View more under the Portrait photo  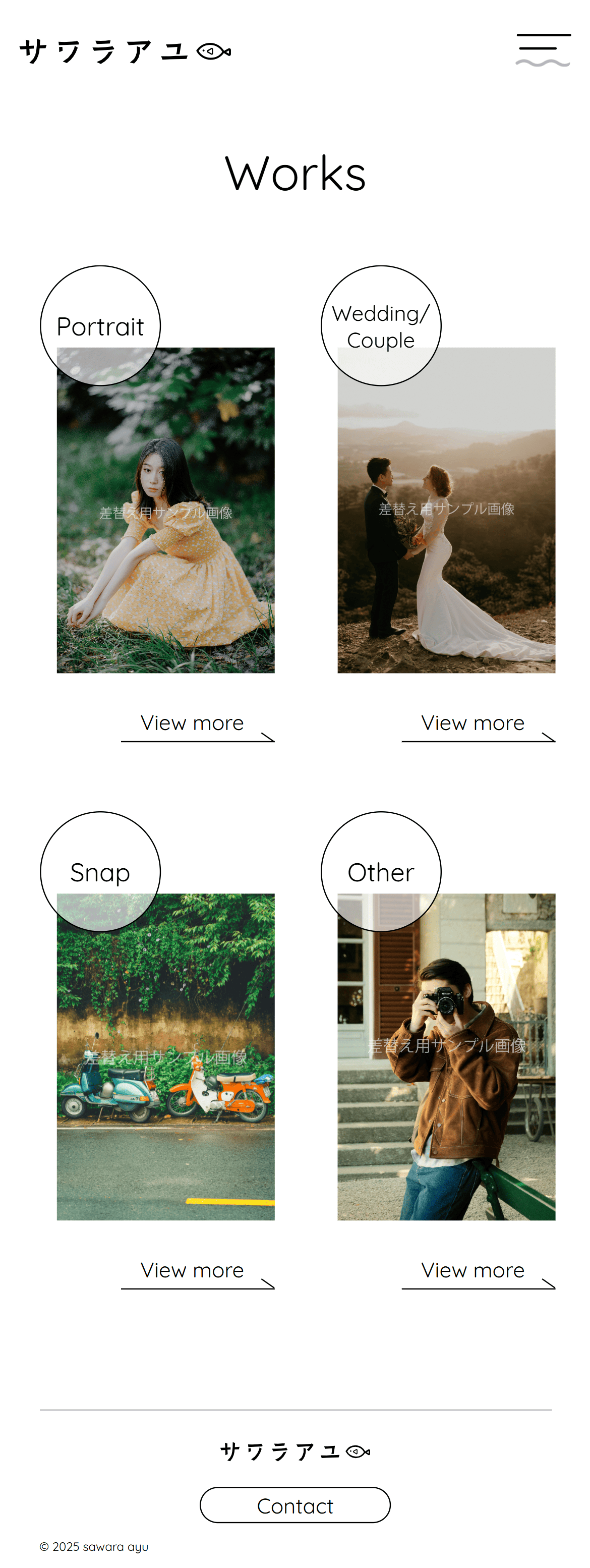(198, 725)
